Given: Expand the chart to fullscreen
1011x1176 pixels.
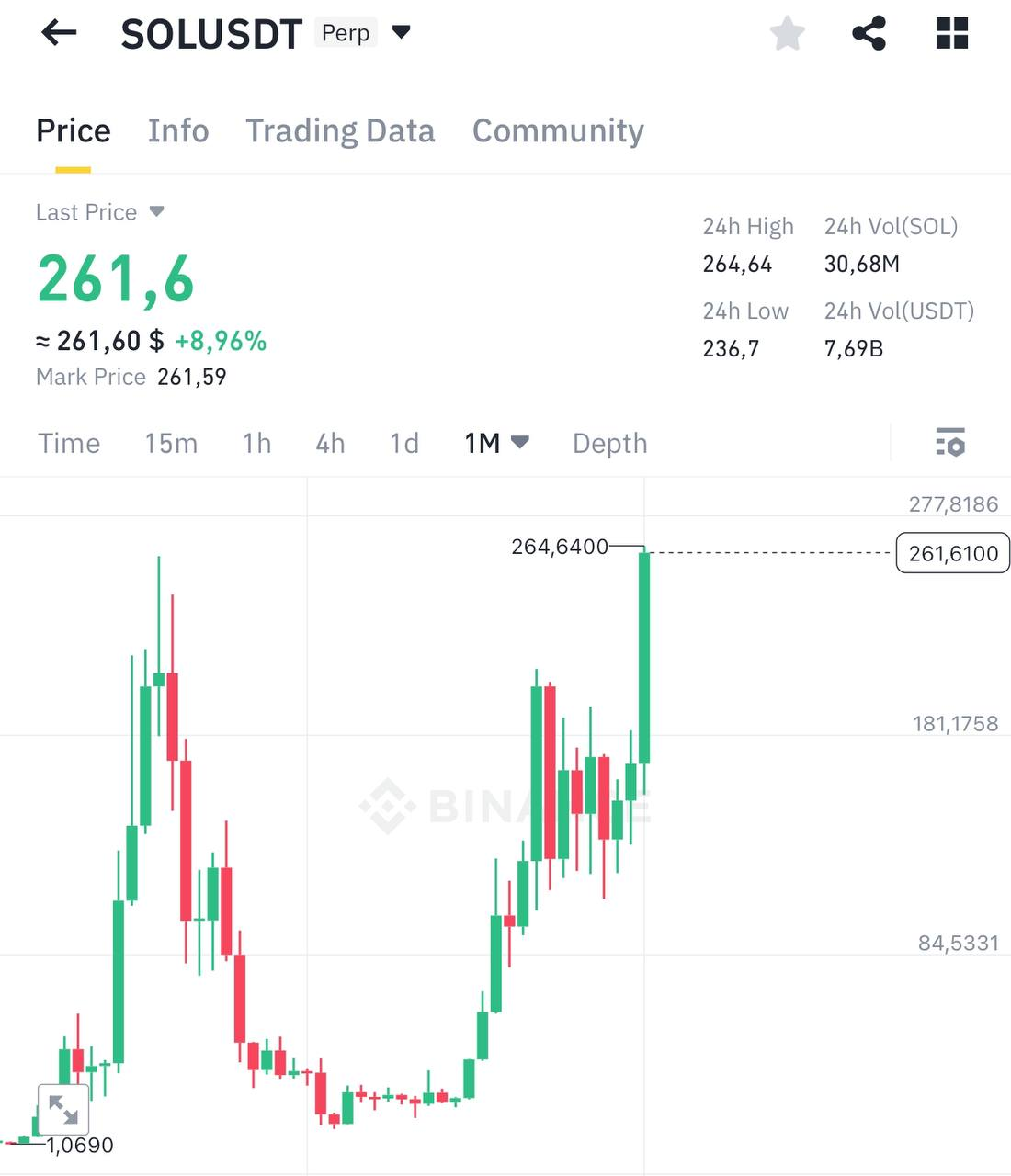Looking at the screenshot, I should pyautogui.click(x=62, y=1109).
